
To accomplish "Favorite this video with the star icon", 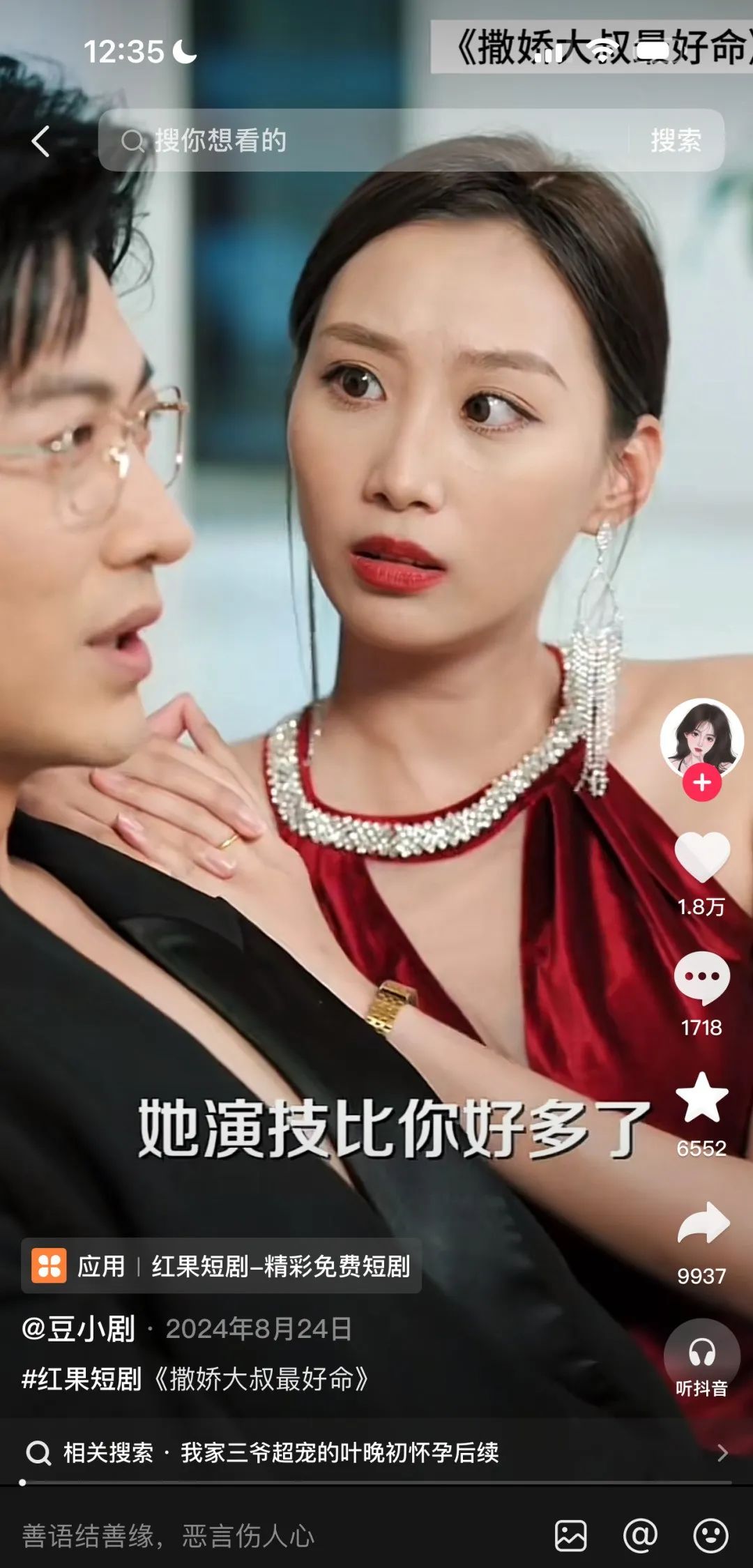I will (x=701, y=1099).
